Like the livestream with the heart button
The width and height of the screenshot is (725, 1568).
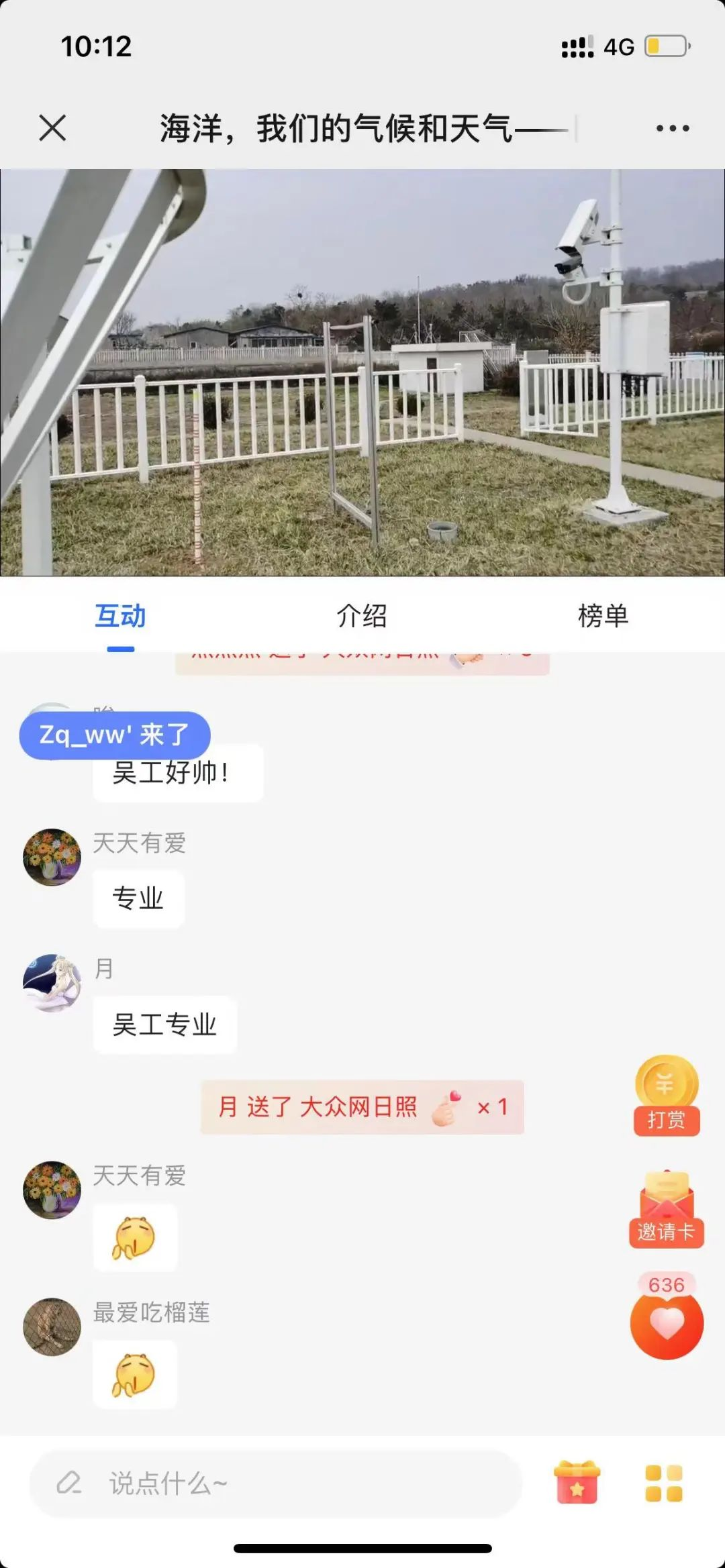point(667,1323)
